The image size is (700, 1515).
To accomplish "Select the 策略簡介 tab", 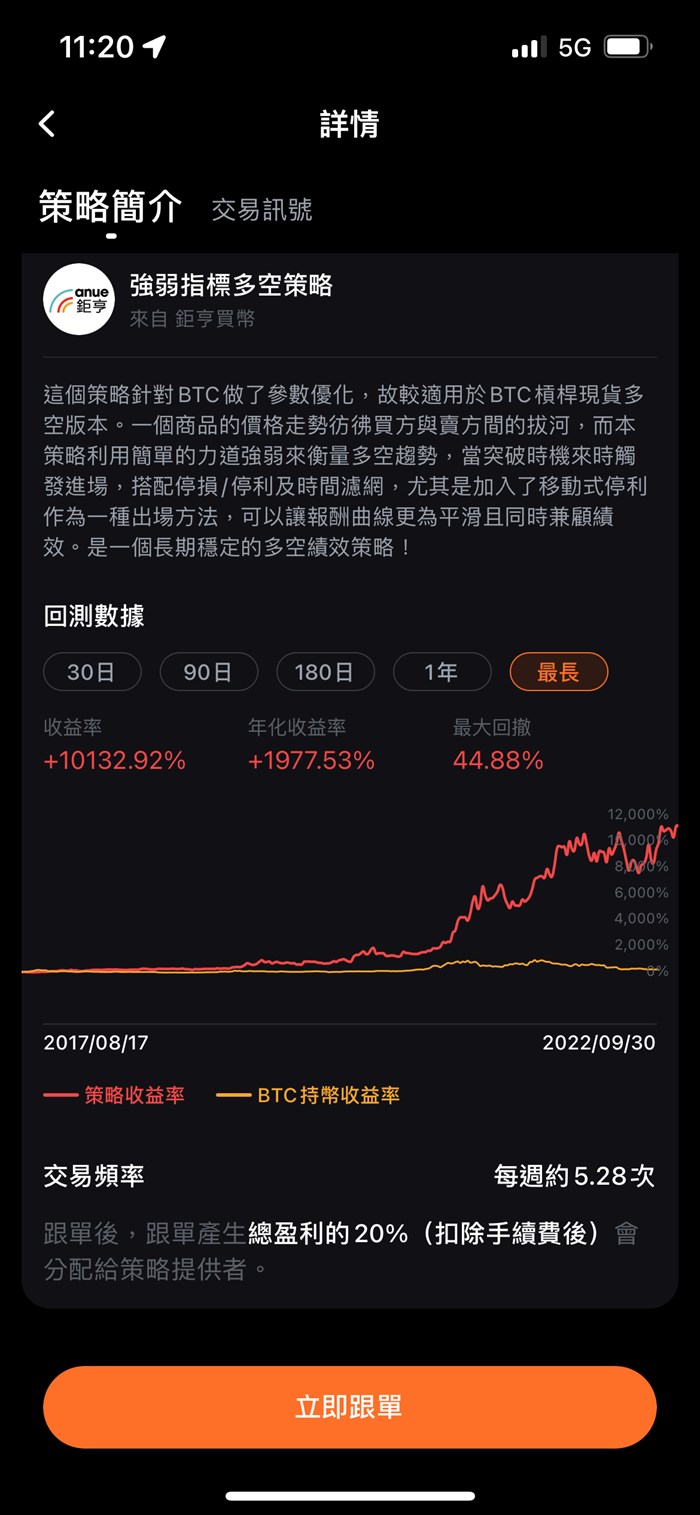I will tap(111, 207).
